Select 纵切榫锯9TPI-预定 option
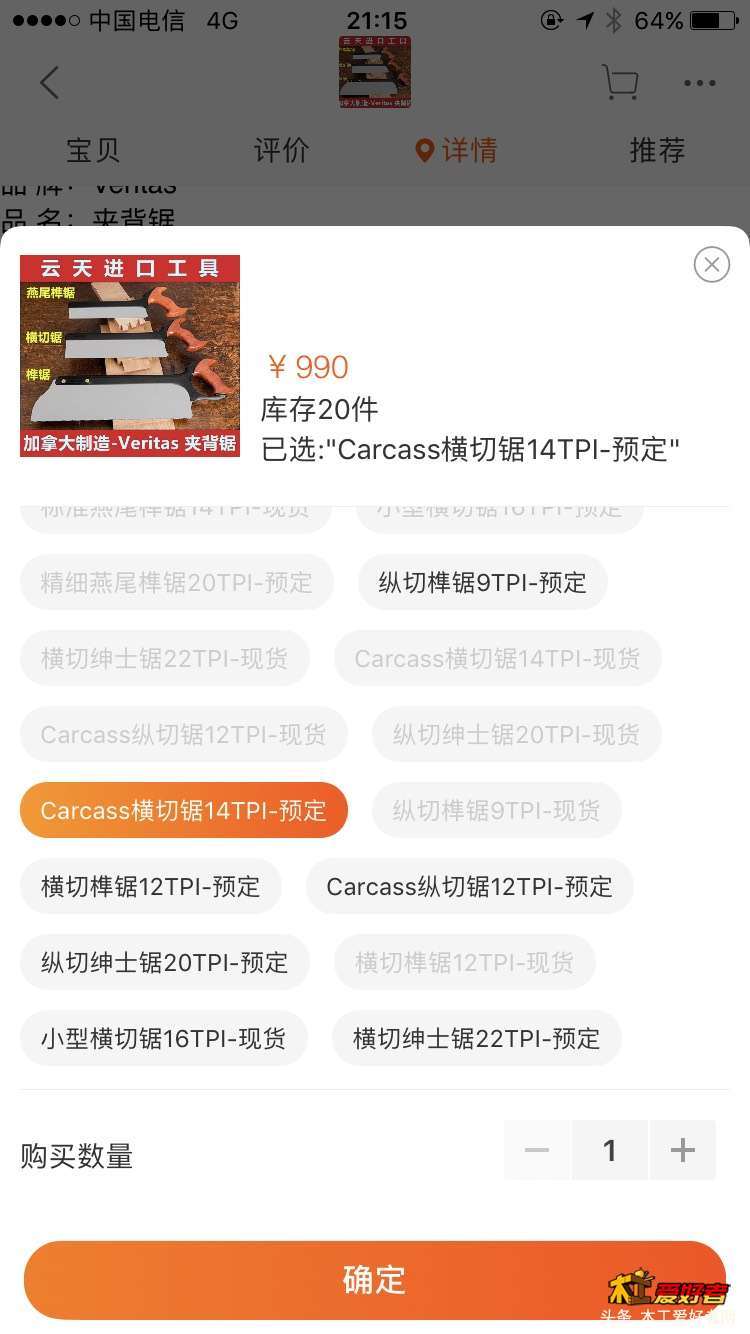 (x=482, y=583)
